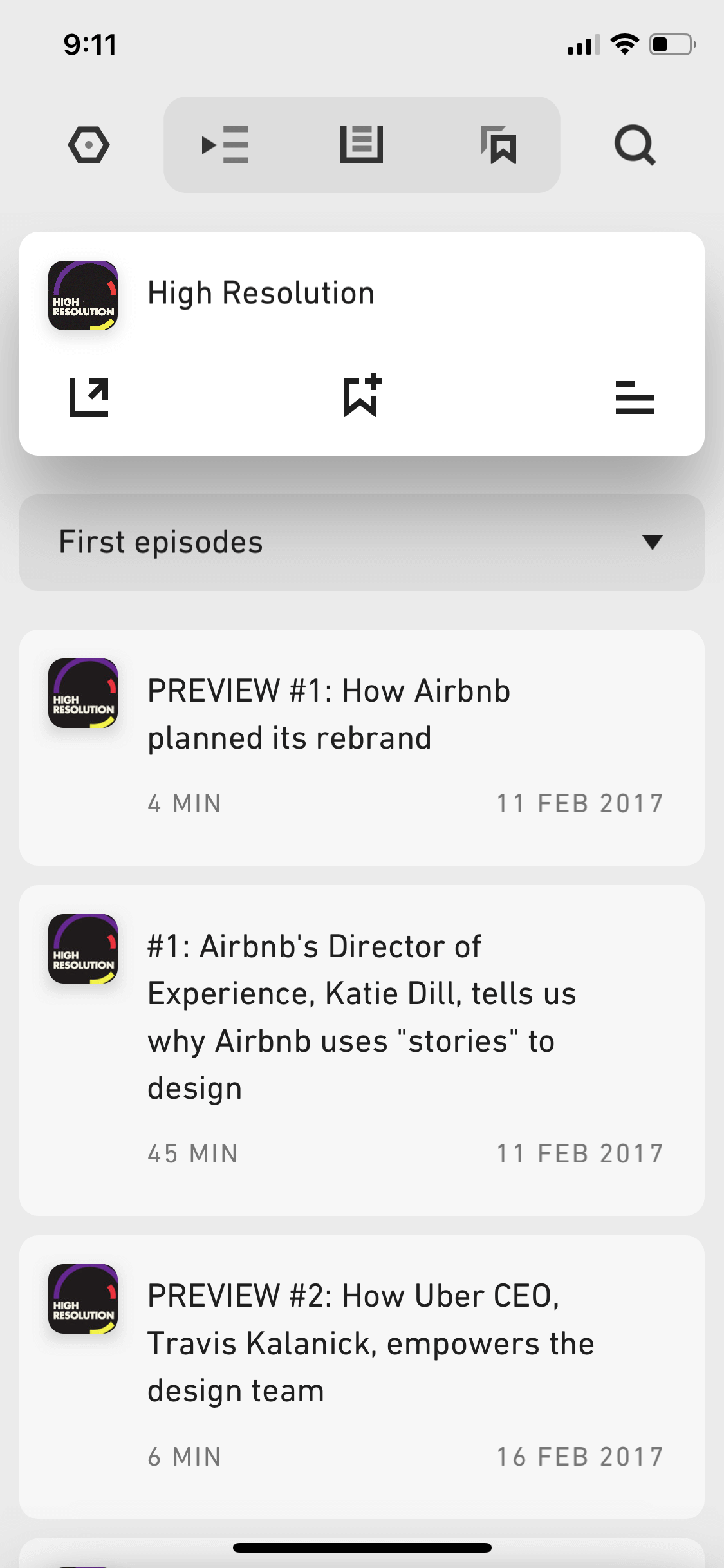
Task: Expand the First episodes dropdown
Action: (362, 543)
